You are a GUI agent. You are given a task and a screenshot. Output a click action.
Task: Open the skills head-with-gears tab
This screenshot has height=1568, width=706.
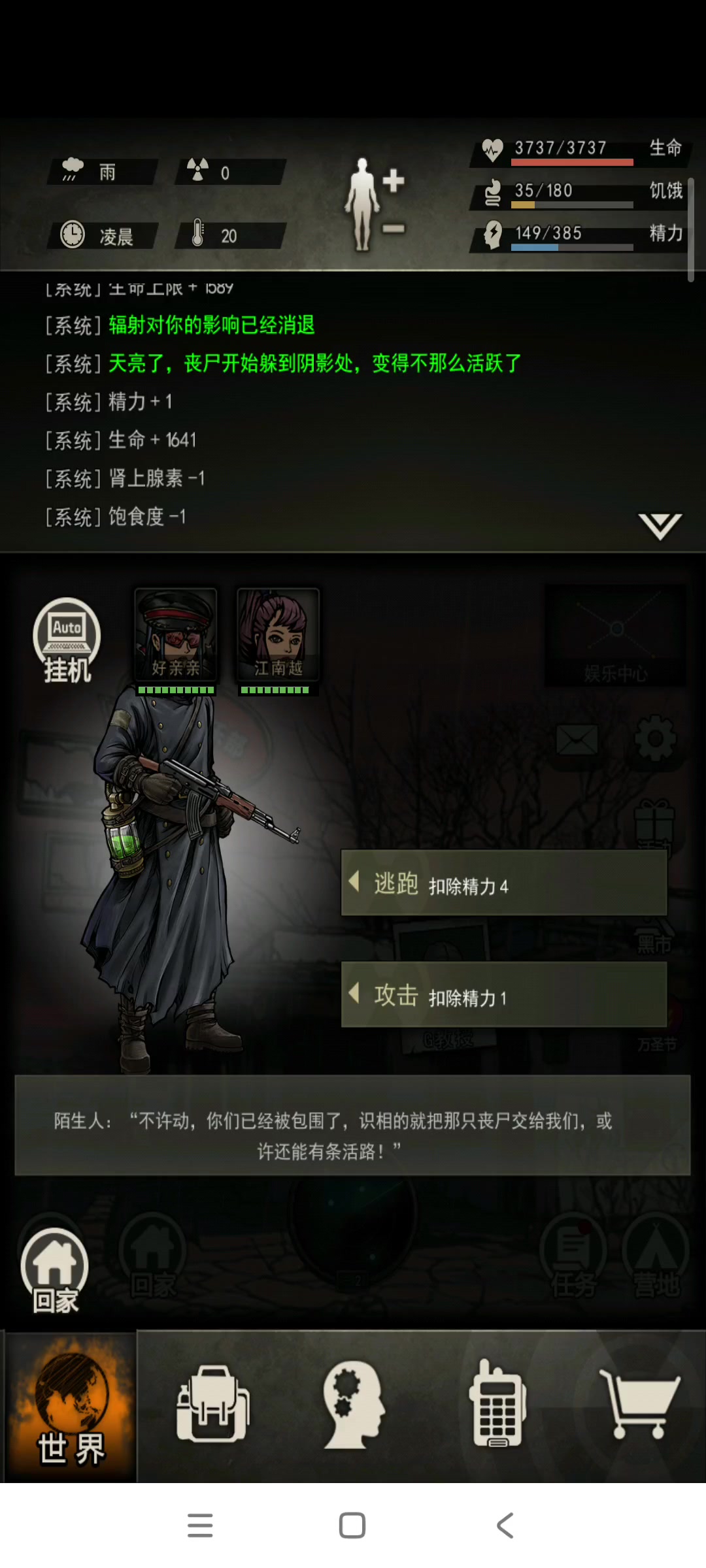point(354,1403)
